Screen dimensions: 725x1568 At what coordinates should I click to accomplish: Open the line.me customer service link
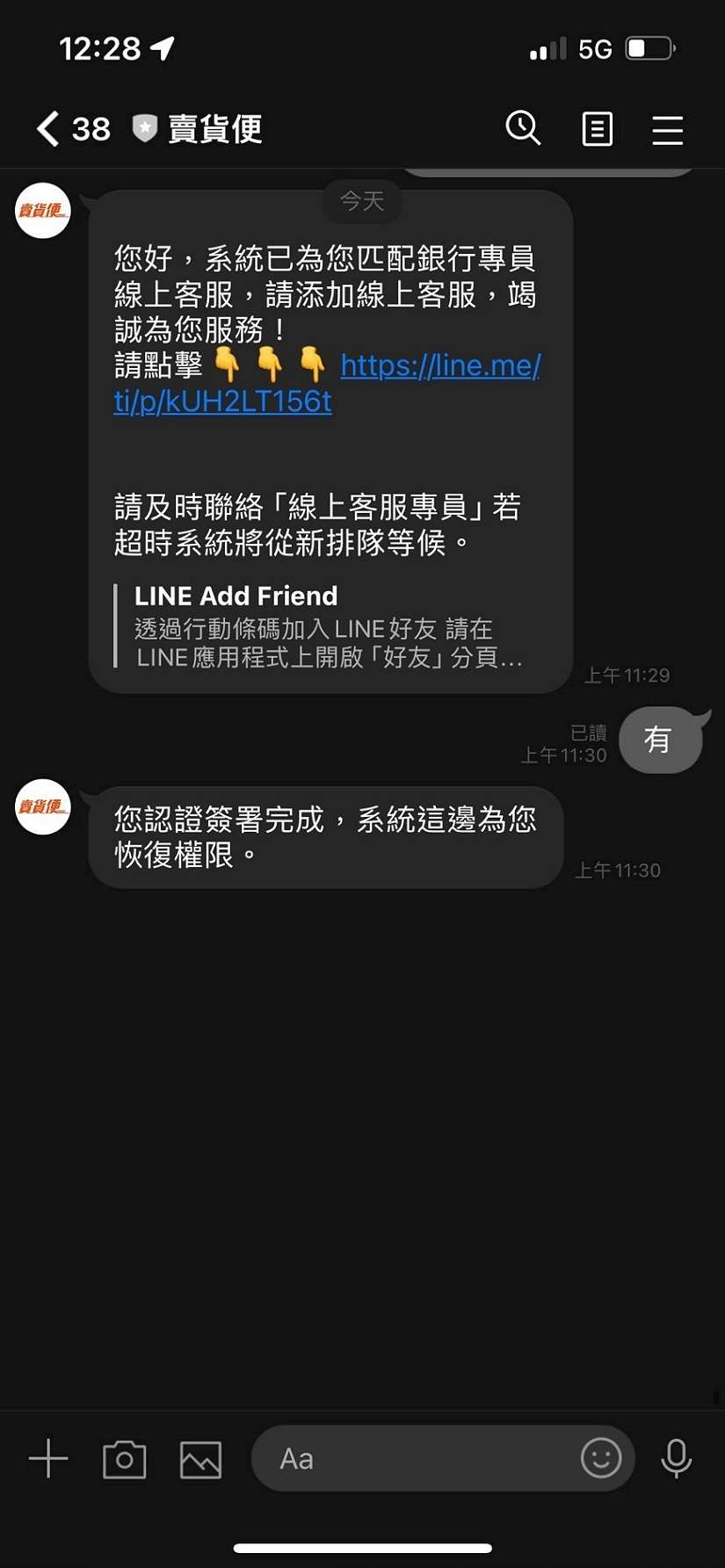coord(439,365)
